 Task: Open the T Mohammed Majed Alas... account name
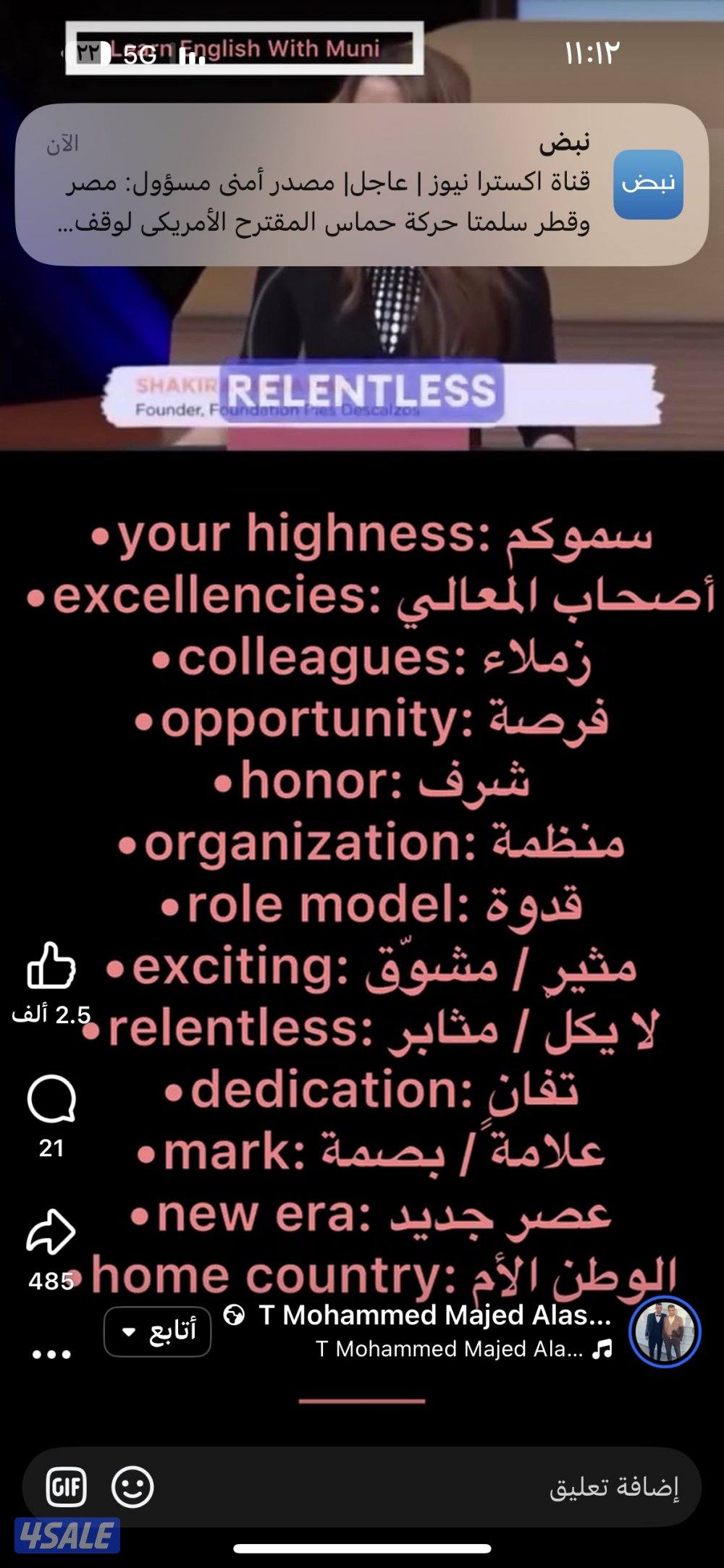point(434,1315)
